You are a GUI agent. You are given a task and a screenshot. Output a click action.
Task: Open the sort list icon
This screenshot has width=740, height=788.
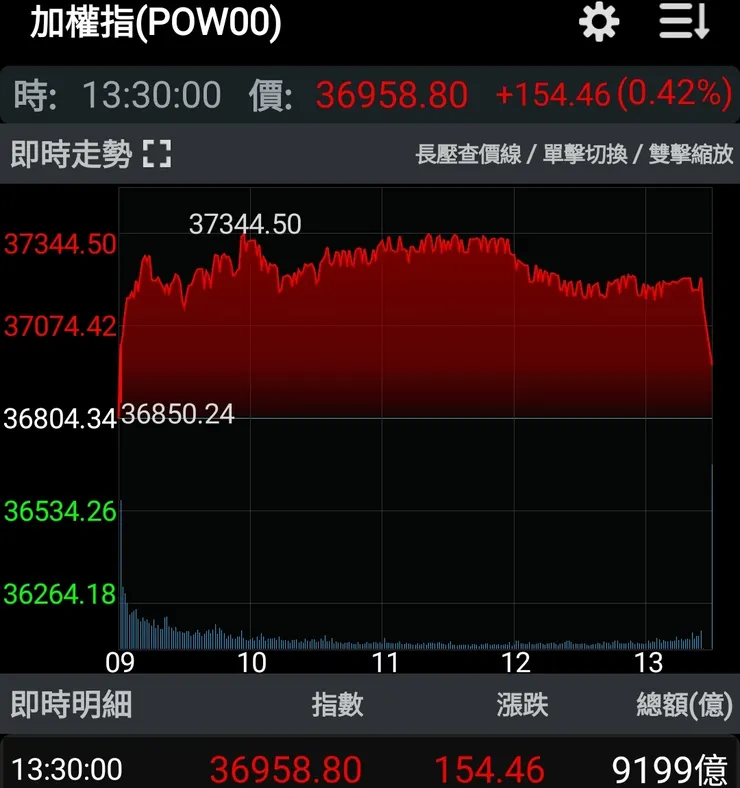[684, 22]
